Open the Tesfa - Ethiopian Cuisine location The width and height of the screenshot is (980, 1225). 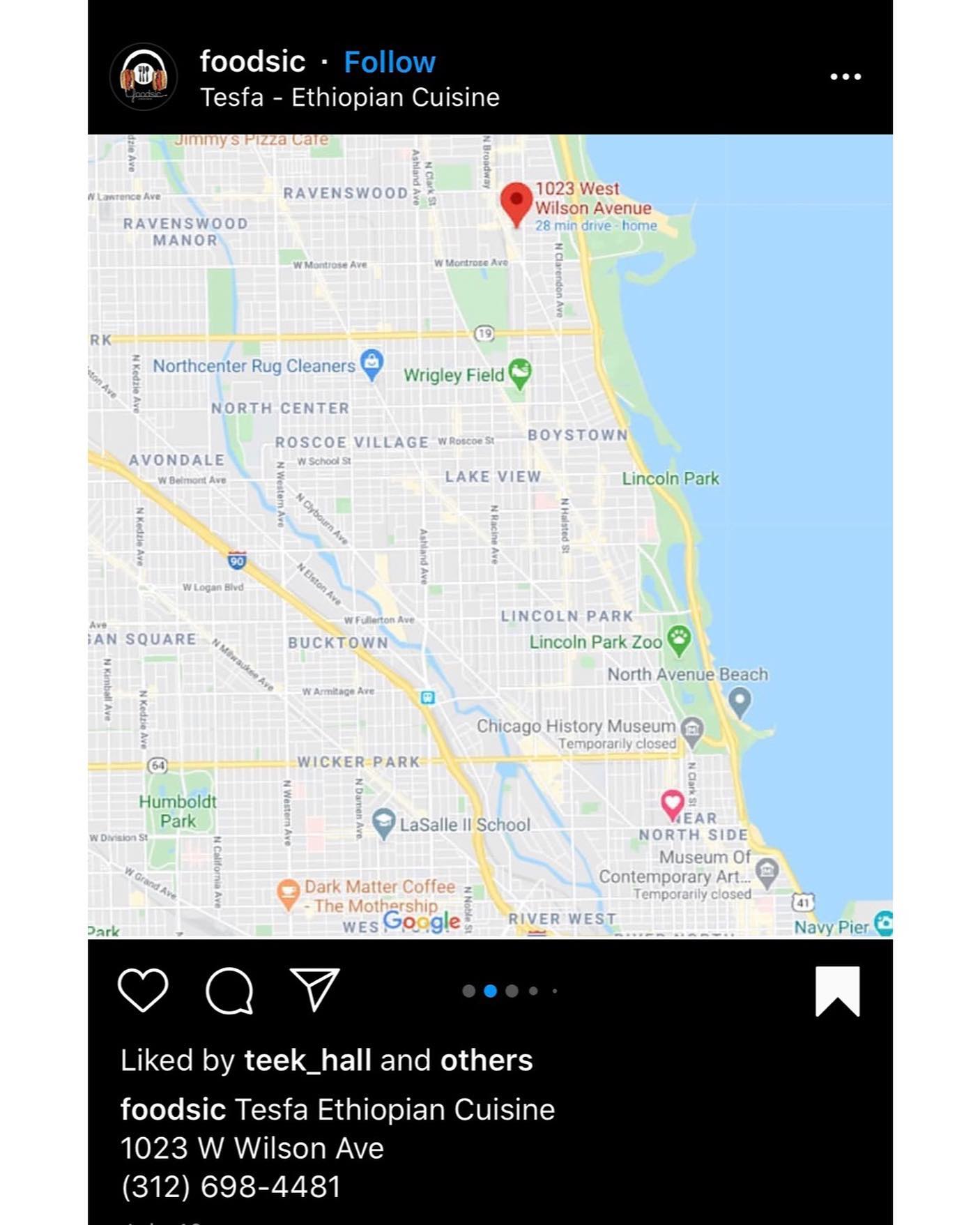(349, 98)
